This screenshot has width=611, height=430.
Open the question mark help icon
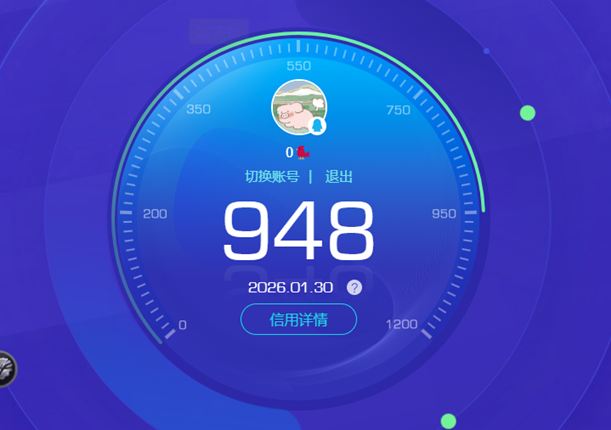click(x=354, y=287)
